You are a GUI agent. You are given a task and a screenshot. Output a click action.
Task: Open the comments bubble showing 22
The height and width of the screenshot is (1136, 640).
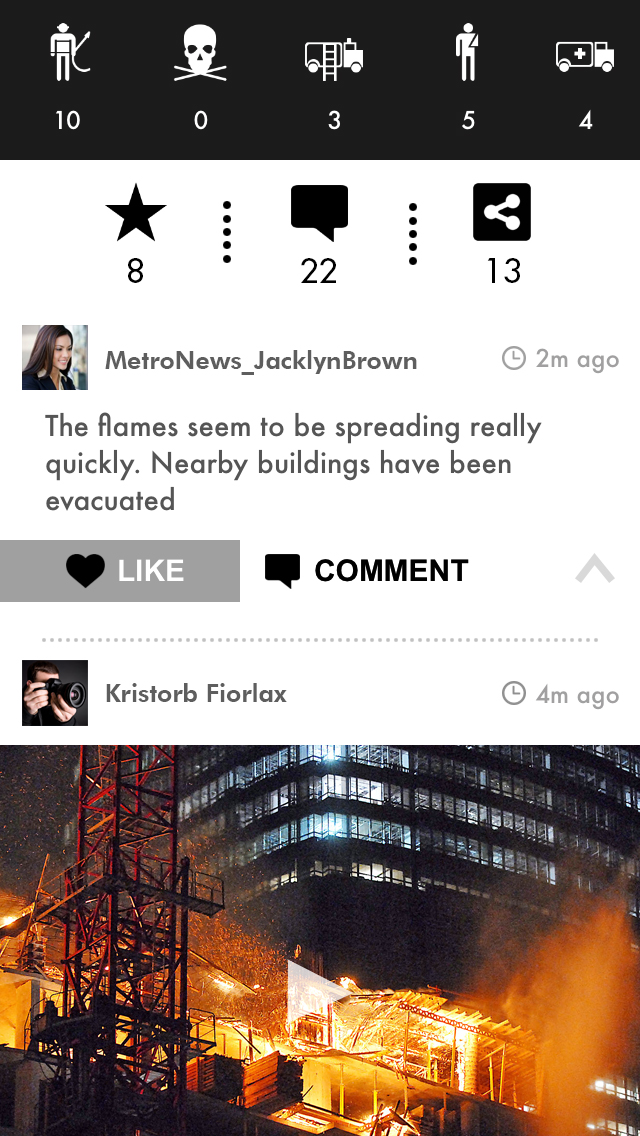[319, 213]
